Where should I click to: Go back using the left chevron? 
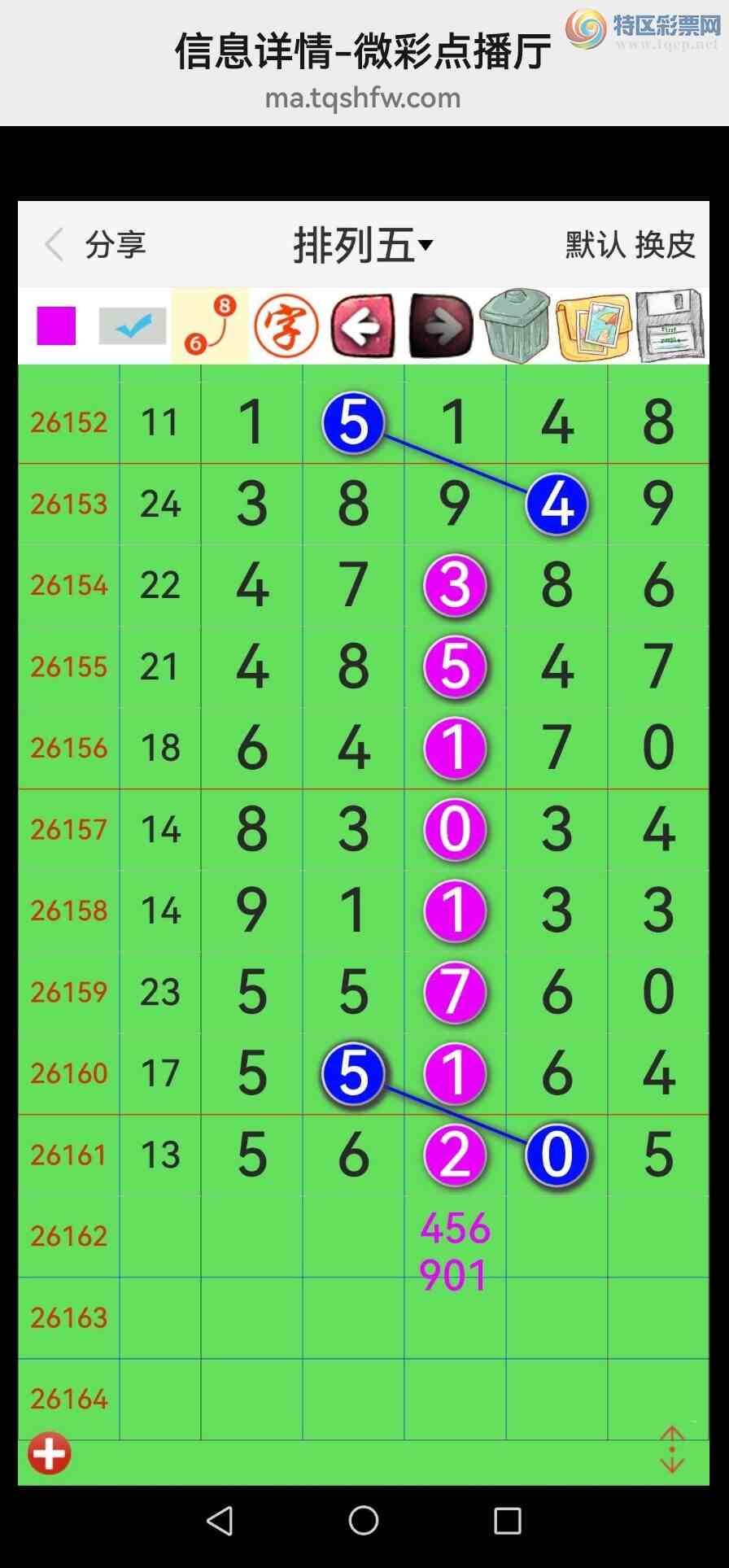point(55,244)
